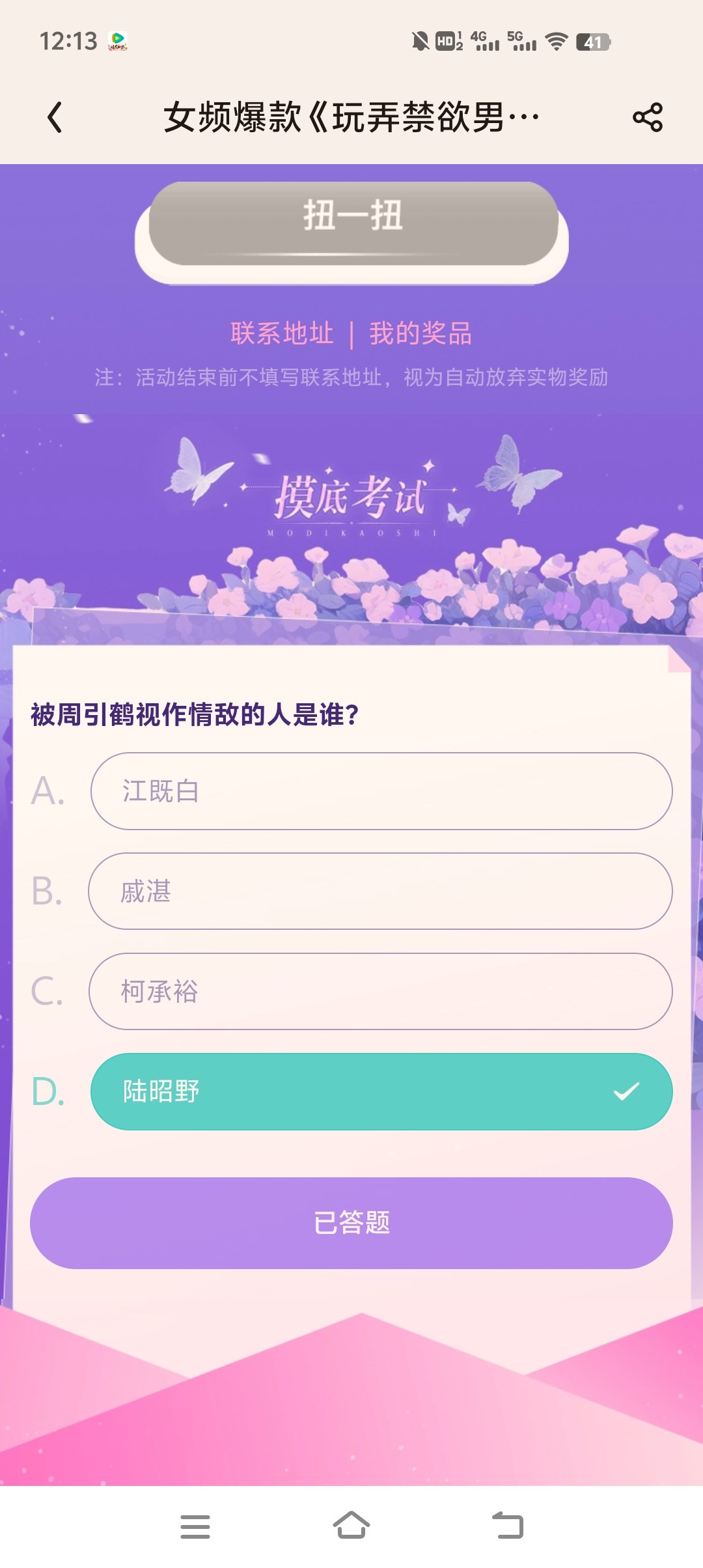Viewport: 703px width, 1568px height.
Task: Open the 我的奖品 link
Action: [x=420, y=333]
